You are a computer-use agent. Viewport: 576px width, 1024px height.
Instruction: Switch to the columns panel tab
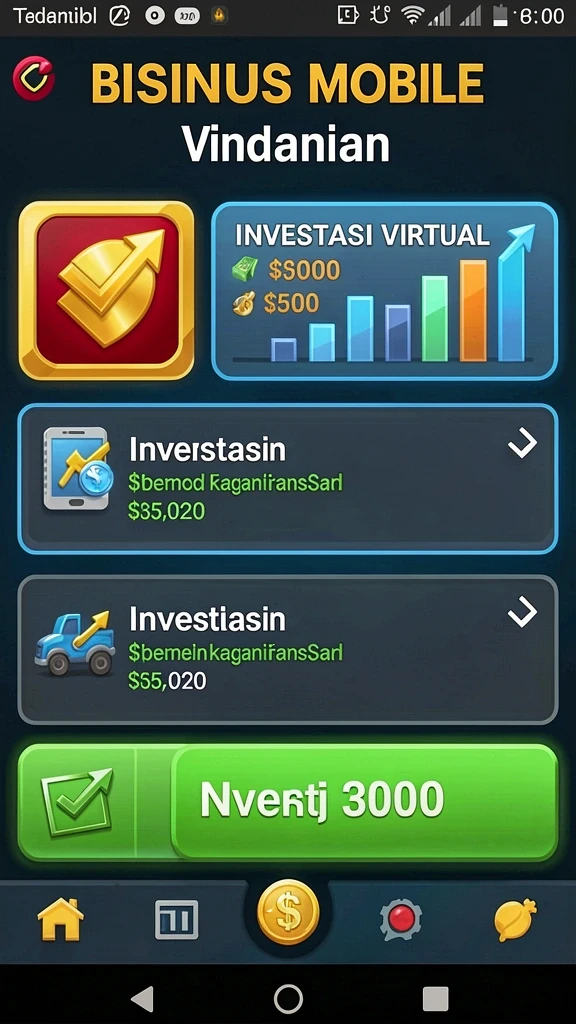pos(176,920)
